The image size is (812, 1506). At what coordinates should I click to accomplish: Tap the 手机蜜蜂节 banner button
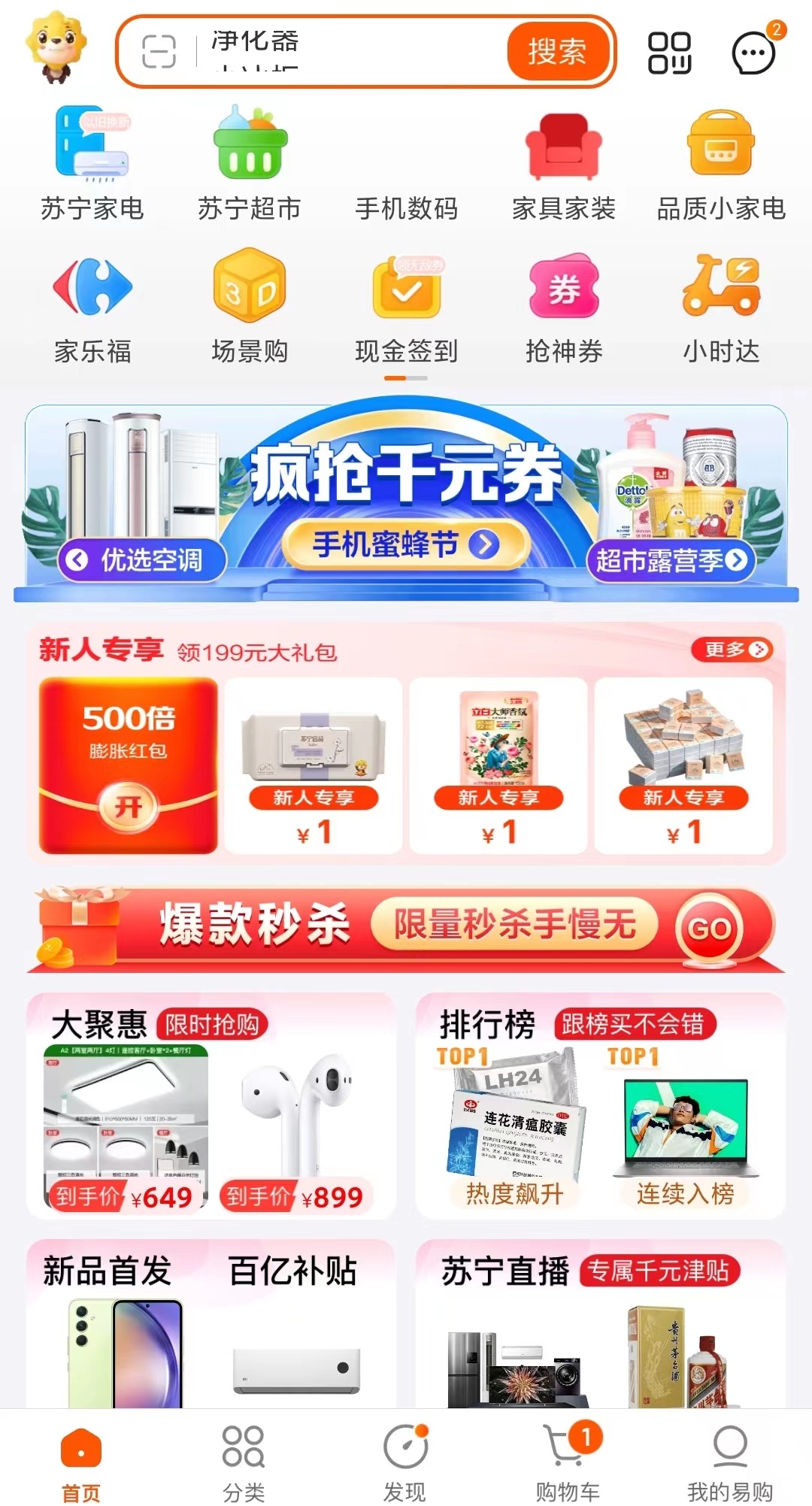tap(405, 544)
